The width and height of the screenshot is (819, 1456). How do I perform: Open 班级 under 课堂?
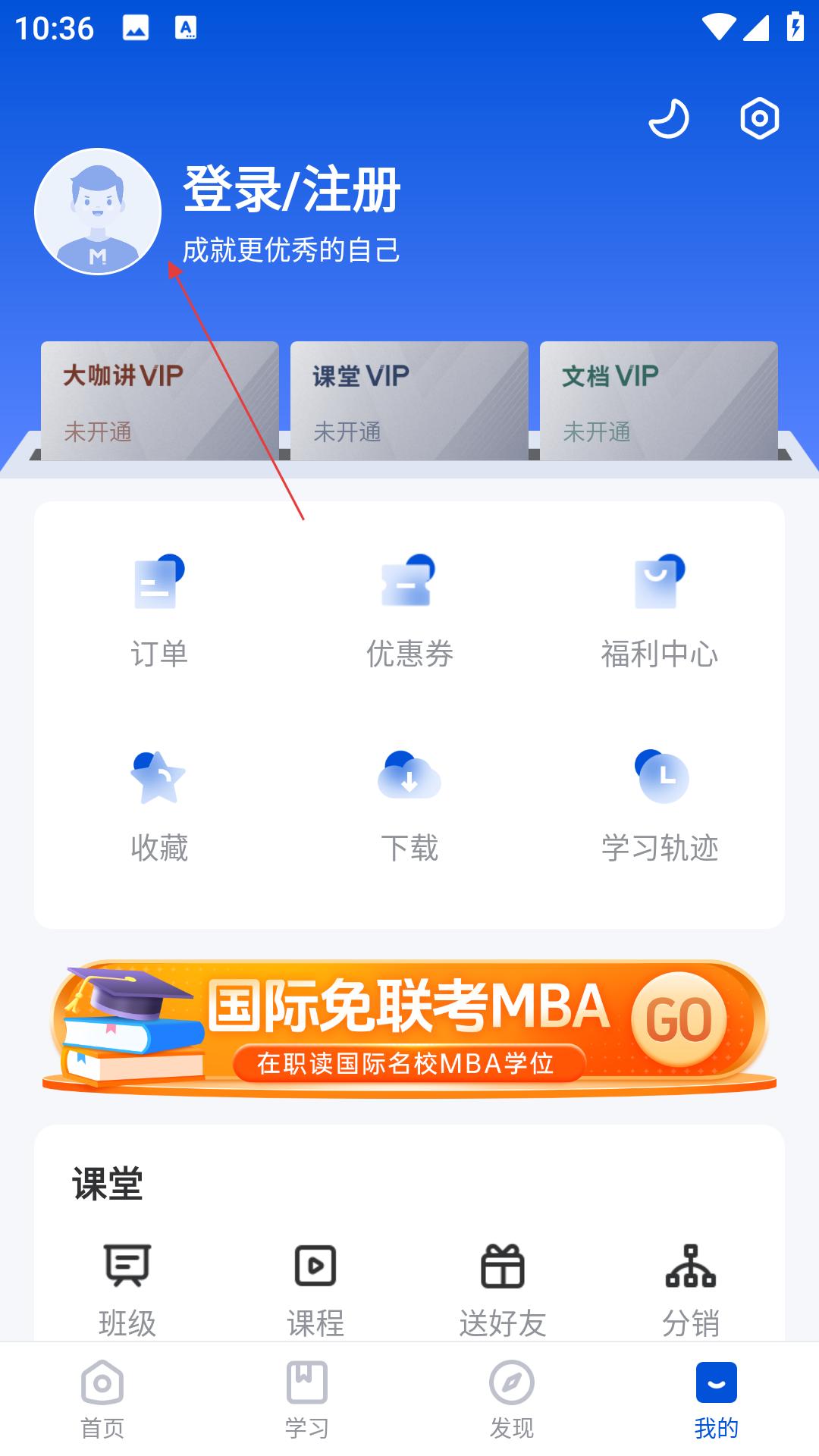coord(127,1291)
